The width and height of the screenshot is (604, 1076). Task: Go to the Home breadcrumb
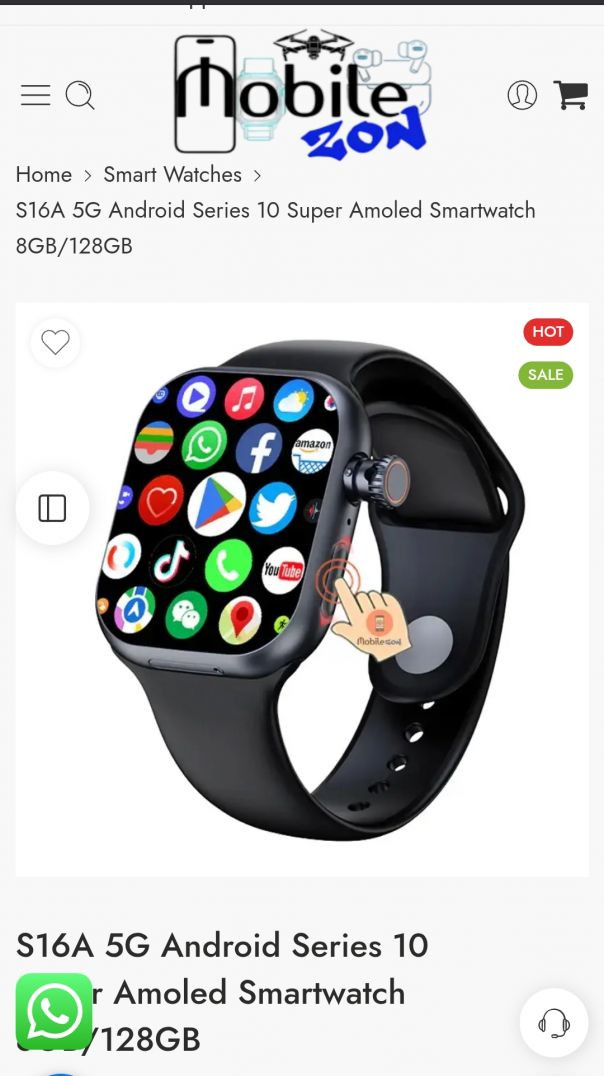tap(44, 175)
